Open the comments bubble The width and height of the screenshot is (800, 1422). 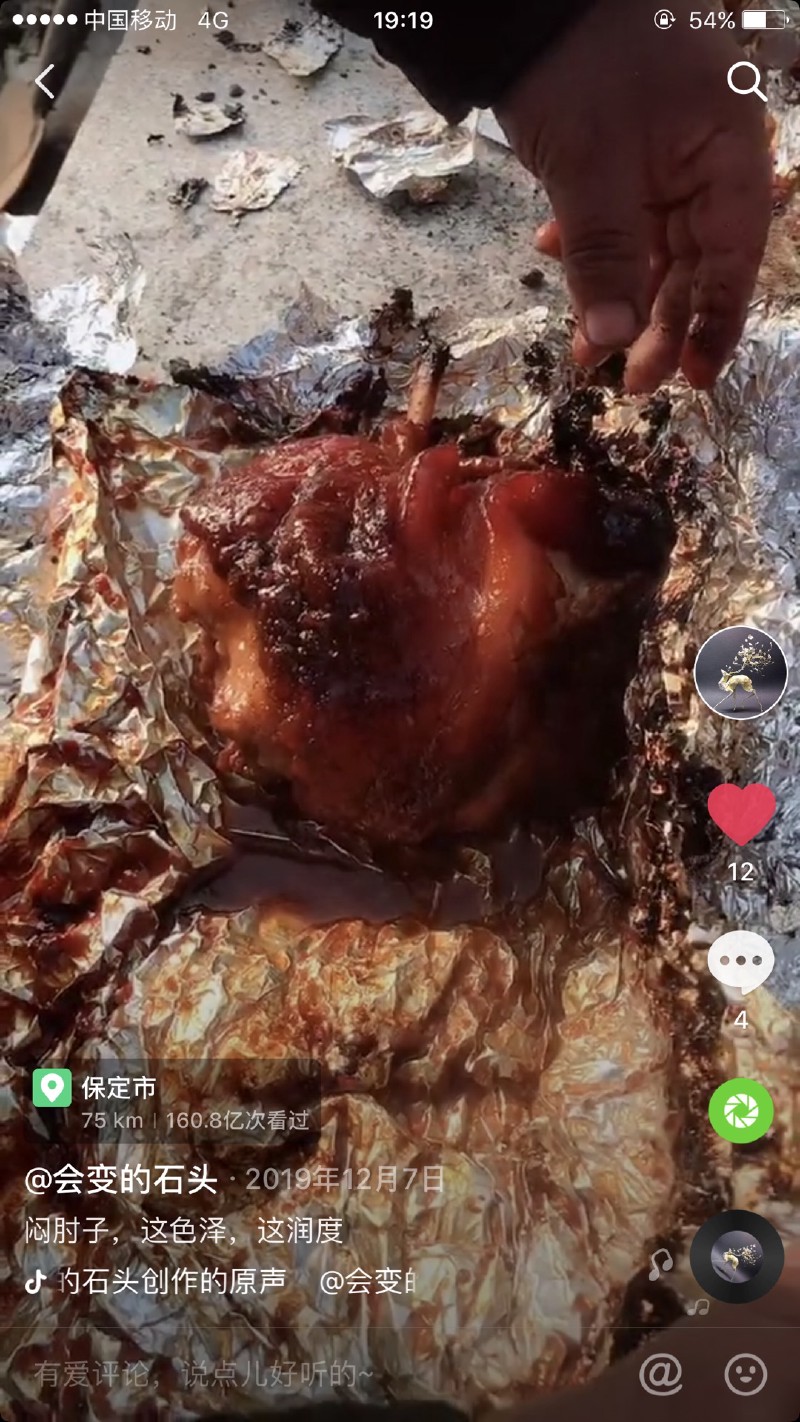tap(740, 962)
